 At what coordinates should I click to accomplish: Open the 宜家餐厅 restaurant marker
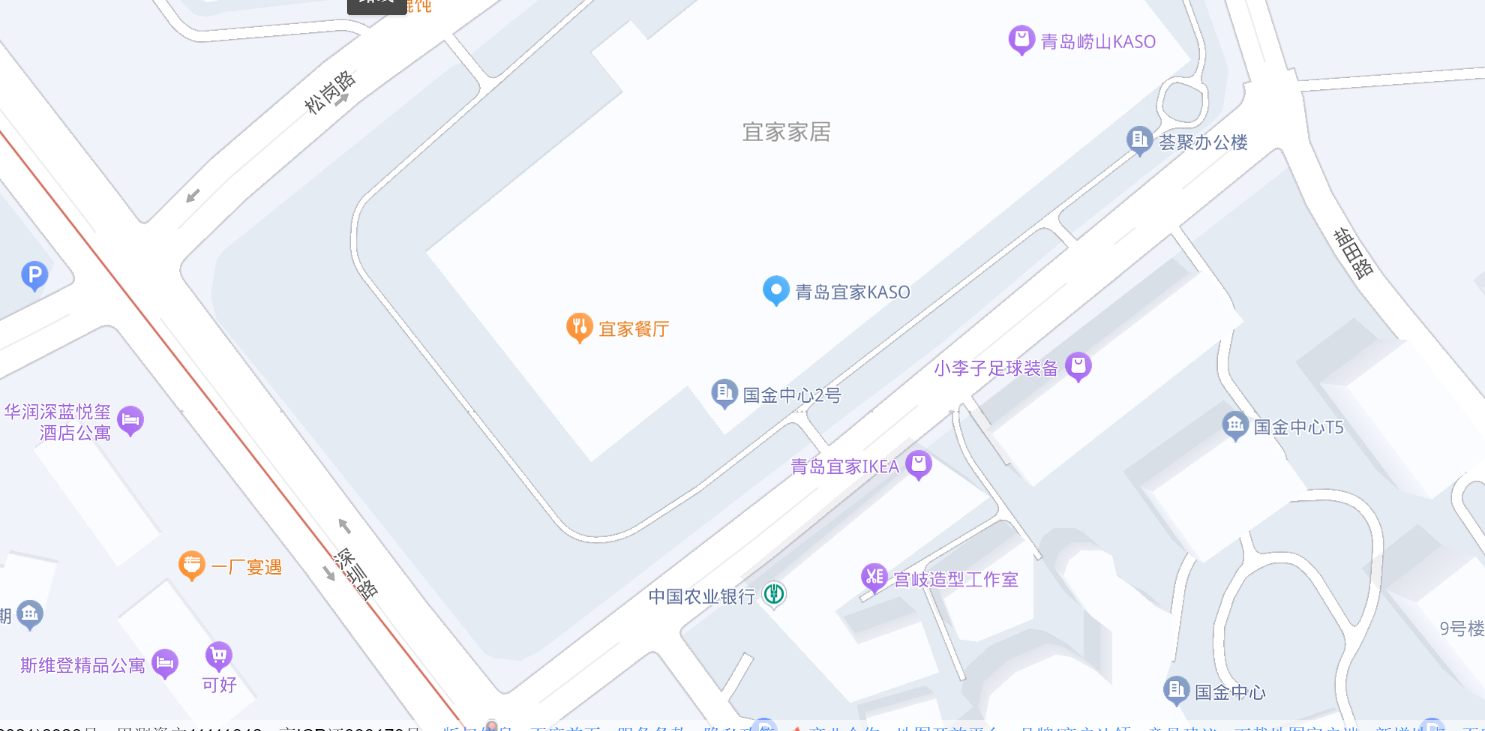click(580, 327)
